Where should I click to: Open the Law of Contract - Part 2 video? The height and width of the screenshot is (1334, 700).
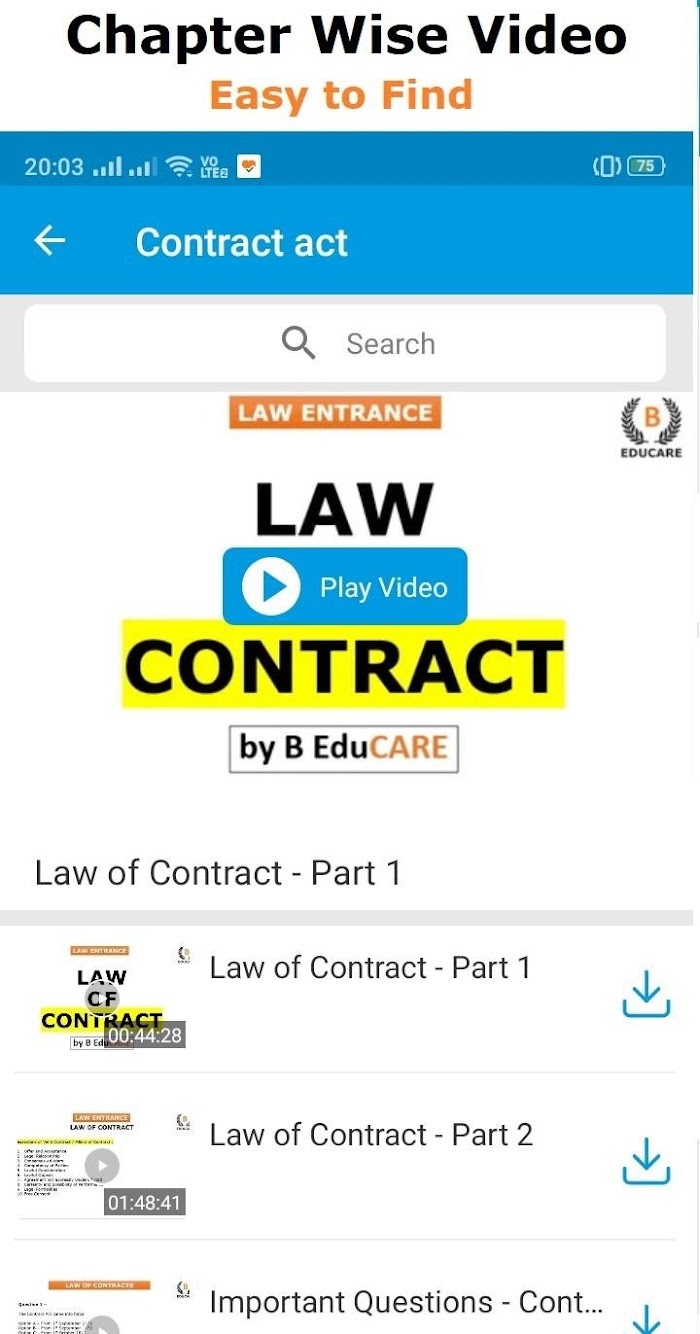(x=345, y=1162)
